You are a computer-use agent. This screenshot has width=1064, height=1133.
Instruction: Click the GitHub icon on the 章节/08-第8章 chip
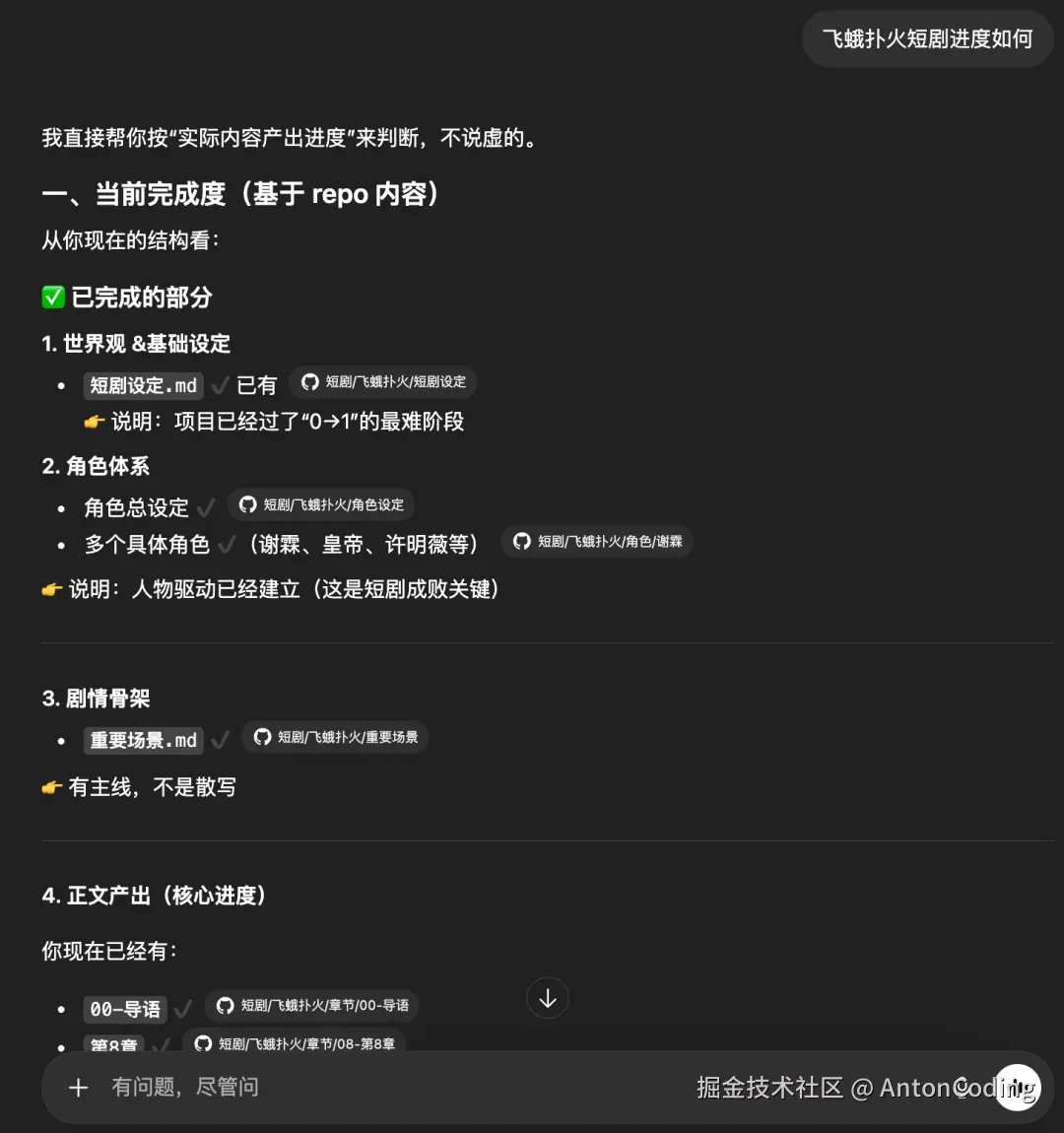[x=203, y=1043]
